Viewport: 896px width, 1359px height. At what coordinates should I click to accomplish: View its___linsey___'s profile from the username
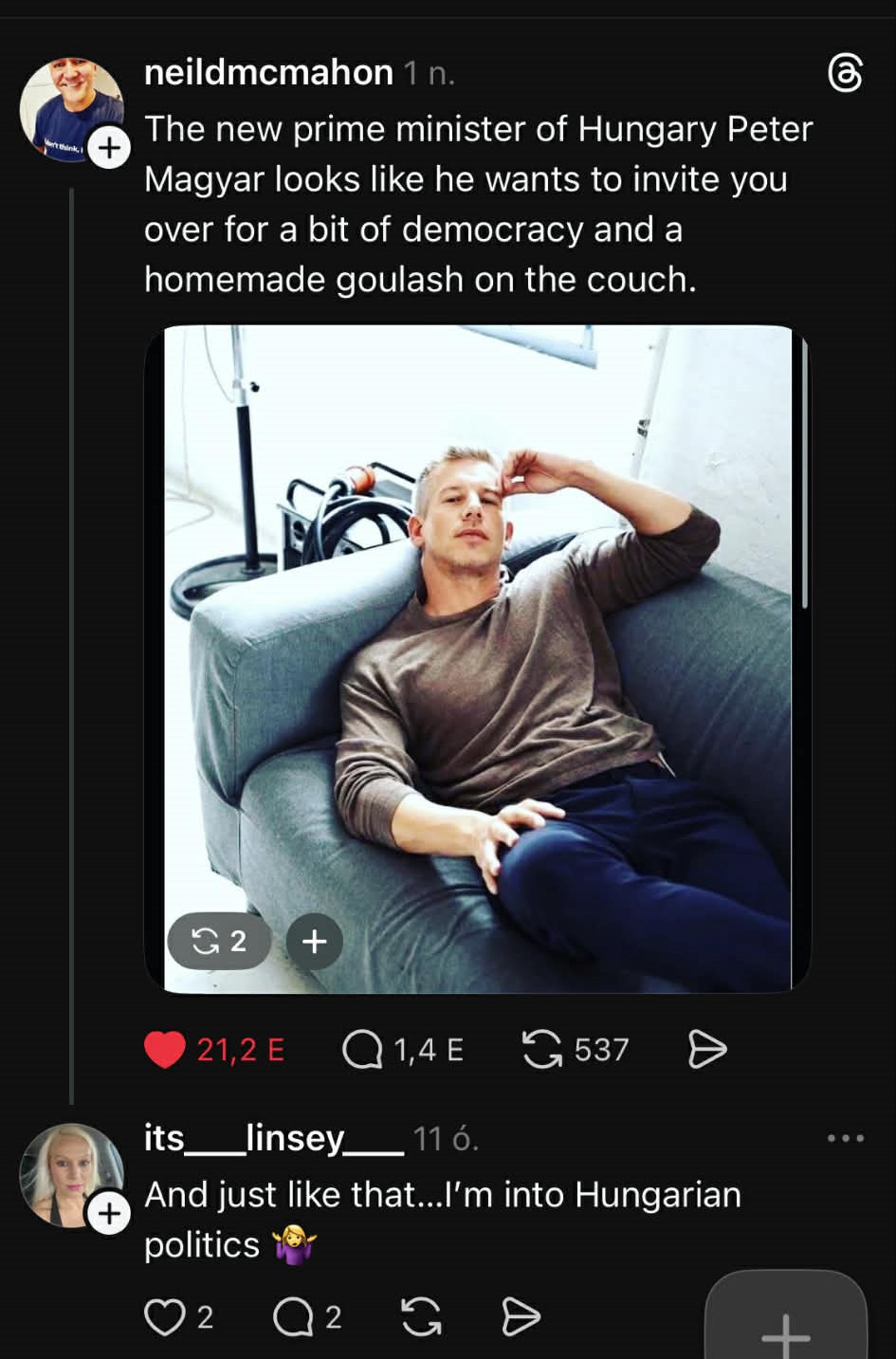tap(273, 1137)
